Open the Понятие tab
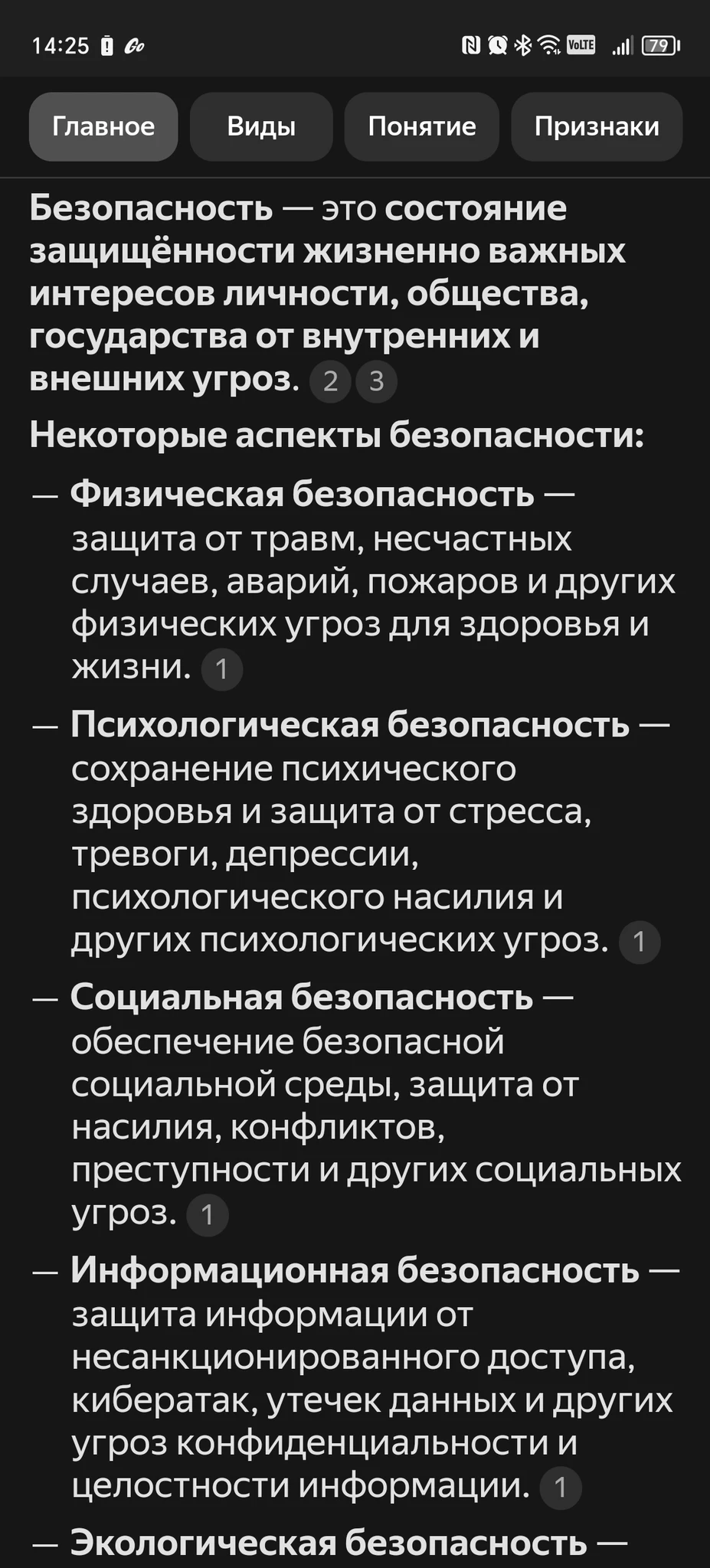This screenshot has height=1568, width=710. pos(422,126)
